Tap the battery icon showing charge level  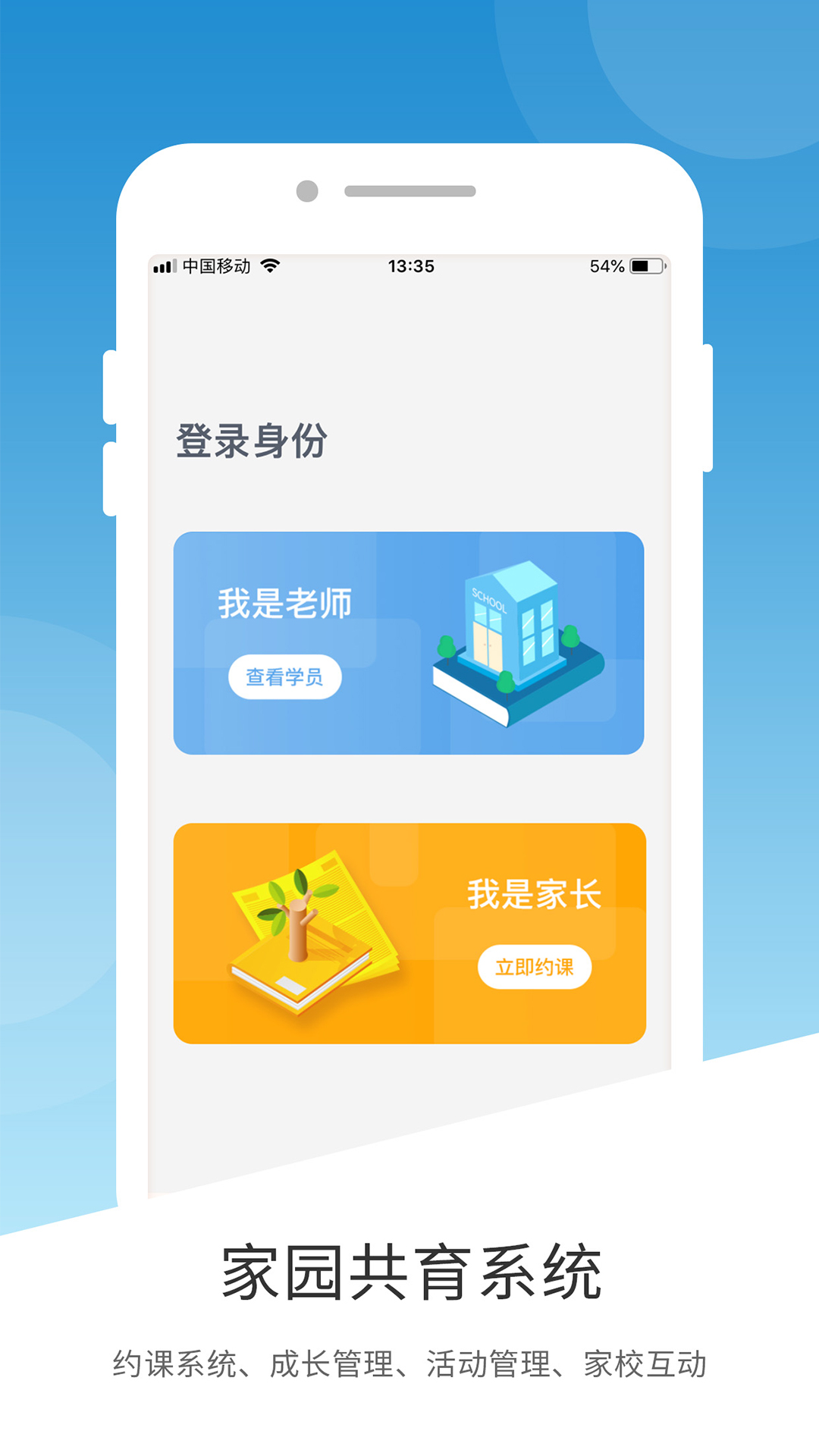click(645, 265)
